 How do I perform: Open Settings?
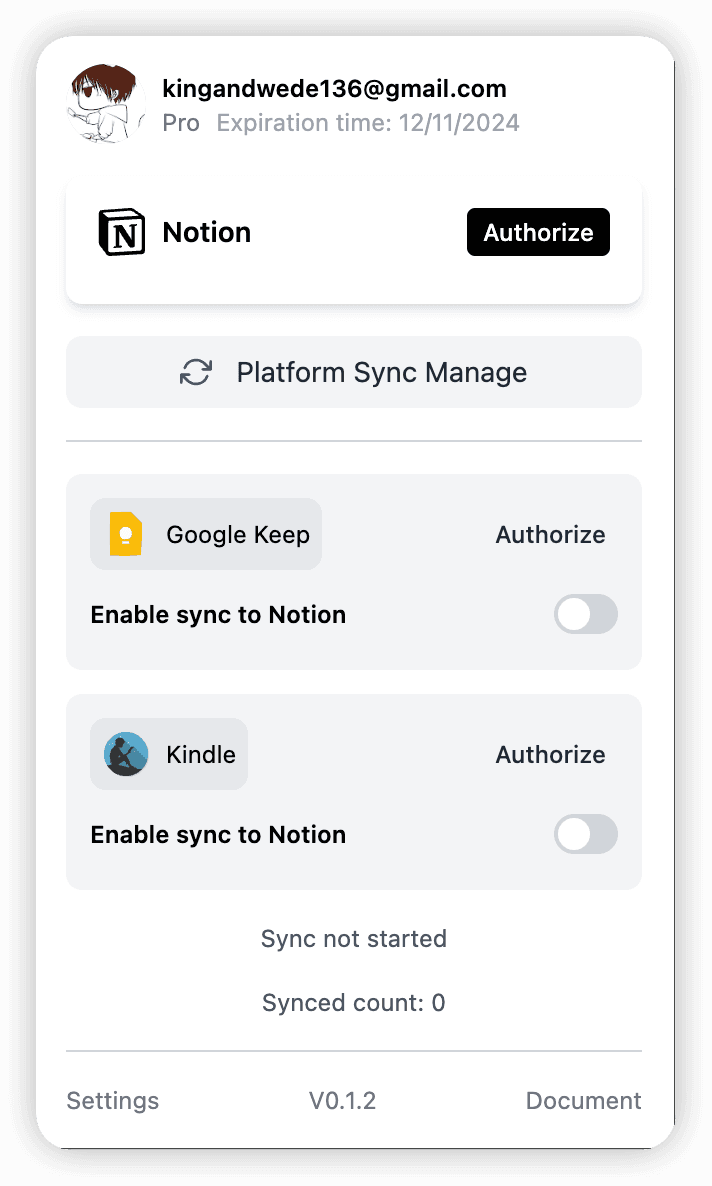pyautogui.click(x=112, y=1101)
